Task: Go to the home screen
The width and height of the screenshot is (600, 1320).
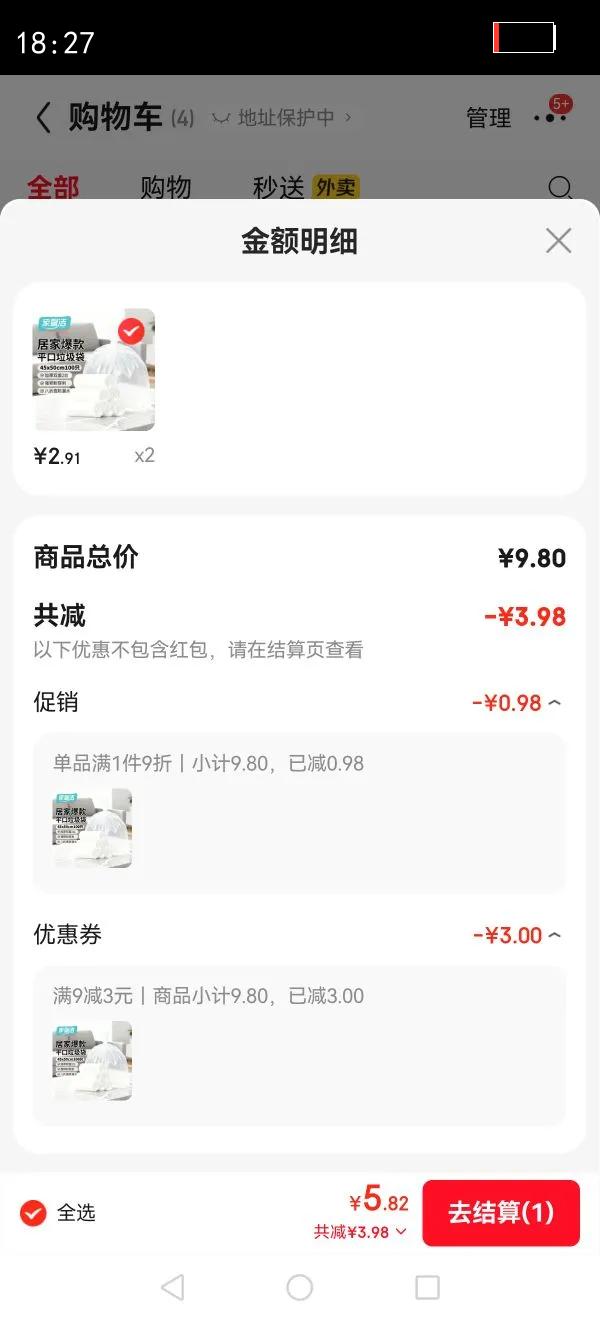Action: (x=300, y=1287)
